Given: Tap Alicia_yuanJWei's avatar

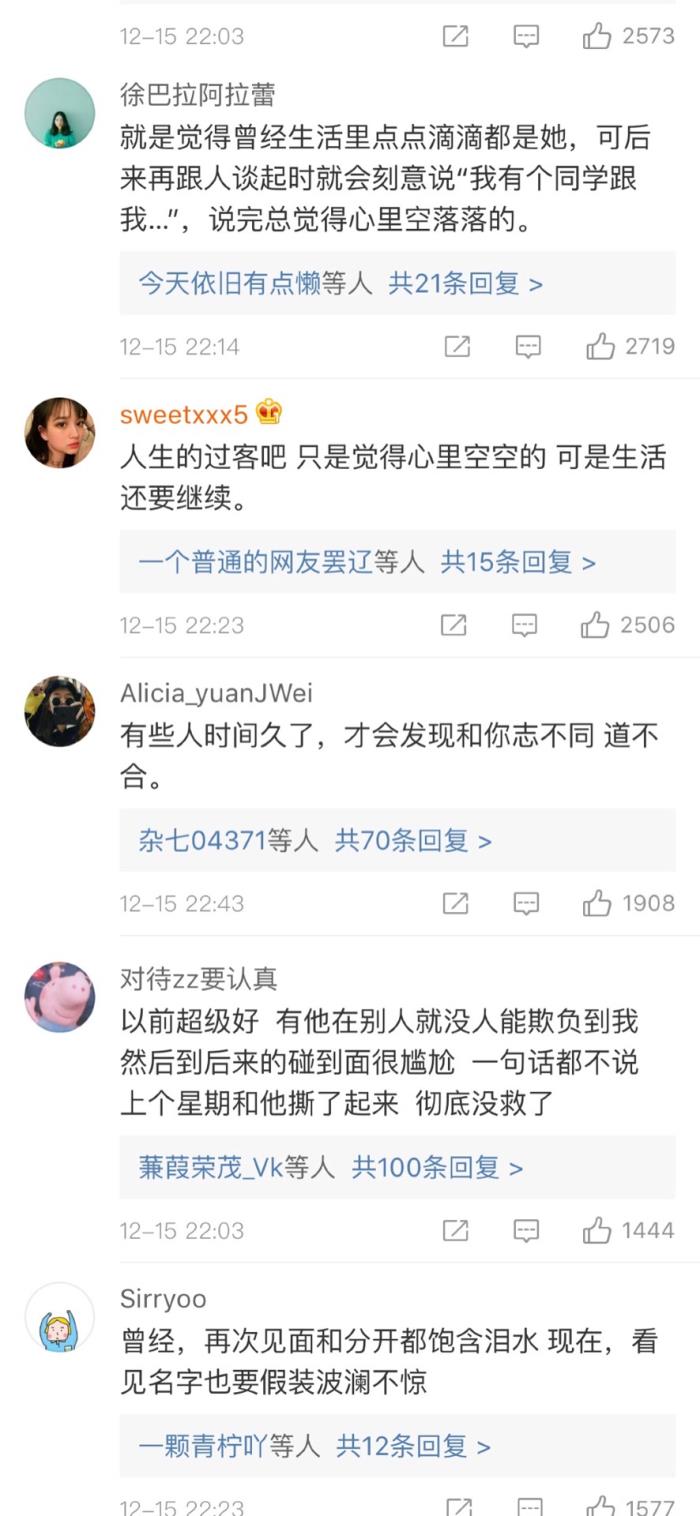Looking at the screenshot, I should click(x=59, y=711).
